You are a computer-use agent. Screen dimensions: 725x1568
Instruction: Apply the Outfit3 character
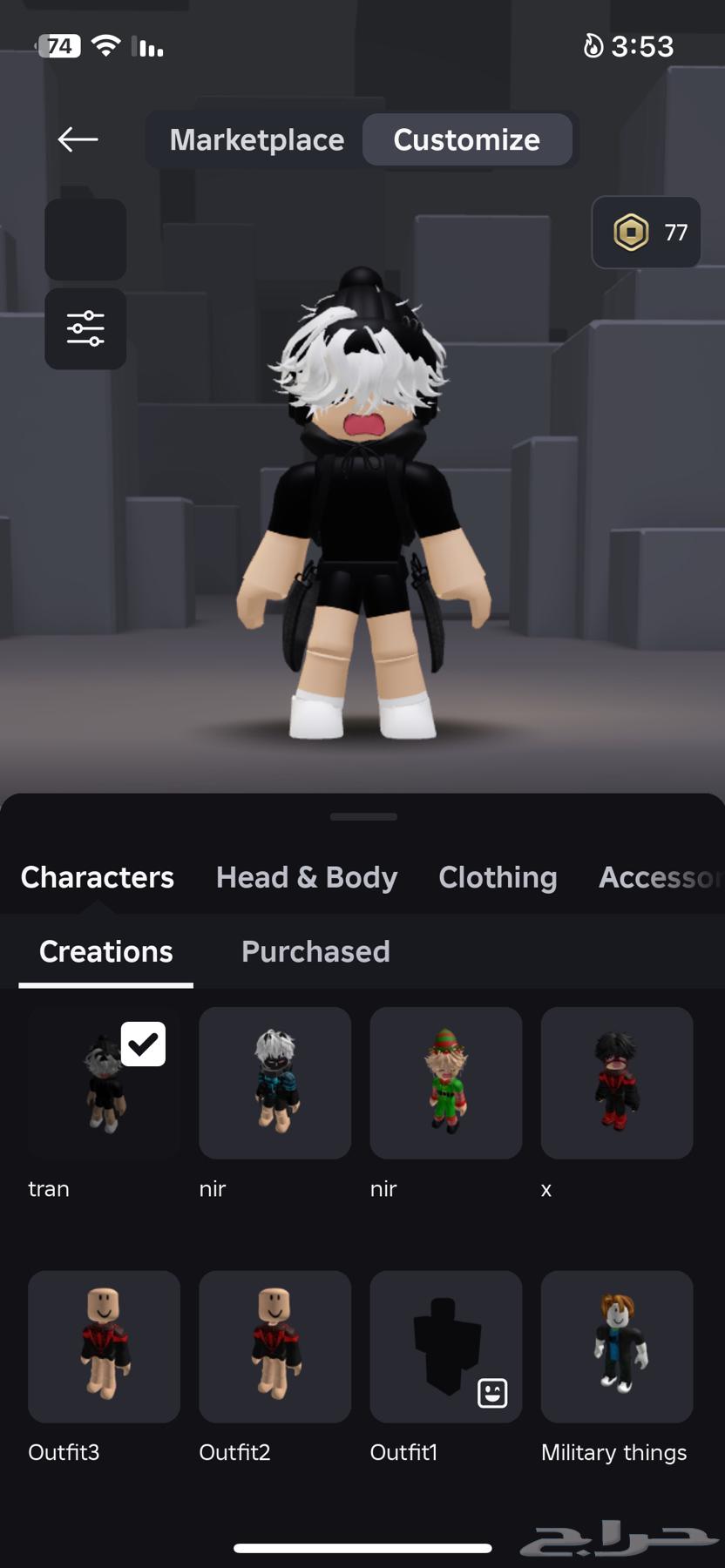click(104, 1346)
